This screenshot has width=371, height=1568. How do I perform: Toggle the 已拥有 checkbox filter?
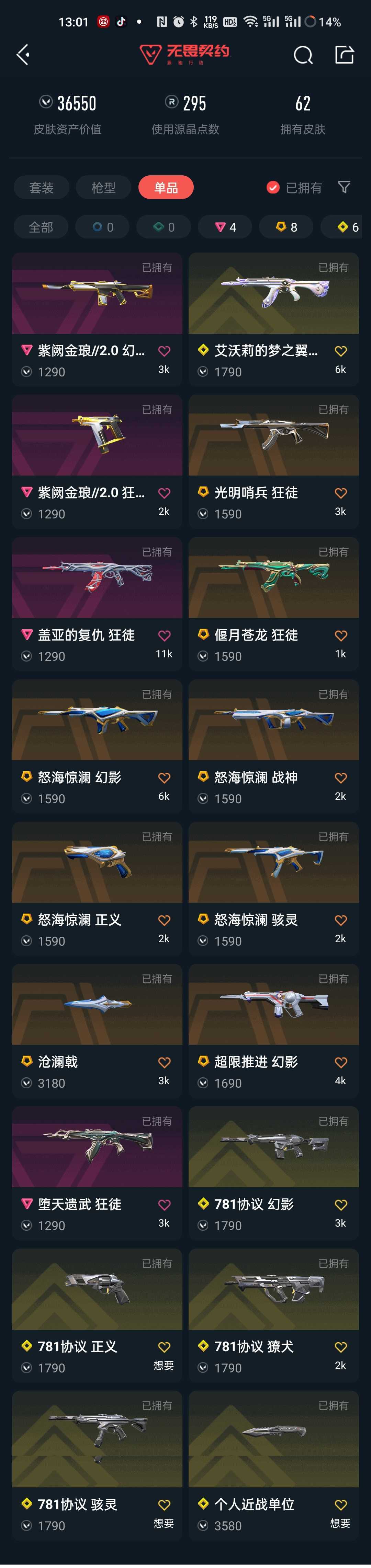273,187
